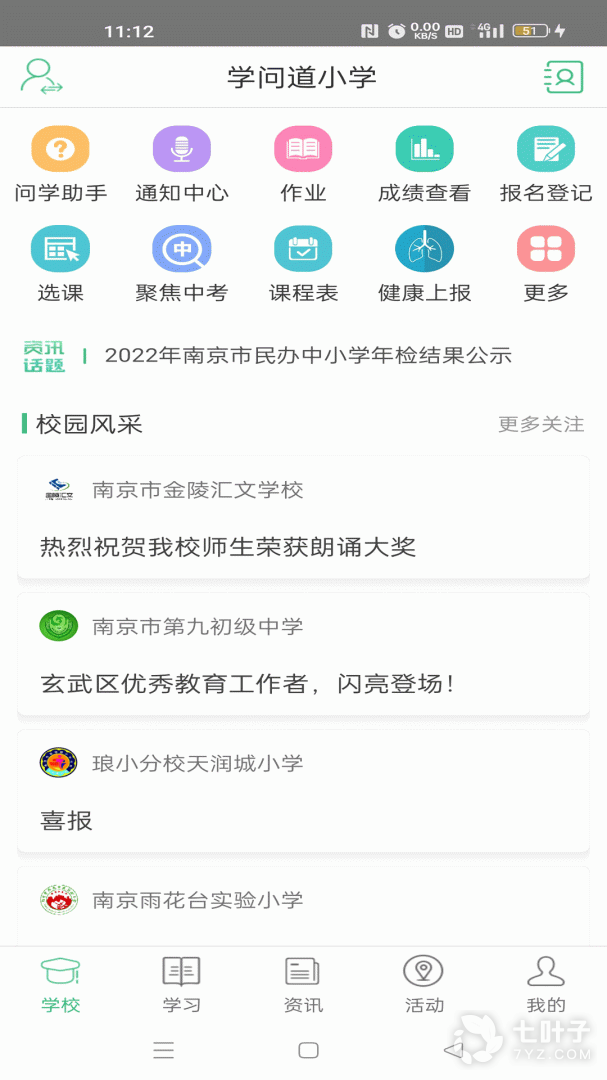Tap 更多 for more functions

pos(546,264)
